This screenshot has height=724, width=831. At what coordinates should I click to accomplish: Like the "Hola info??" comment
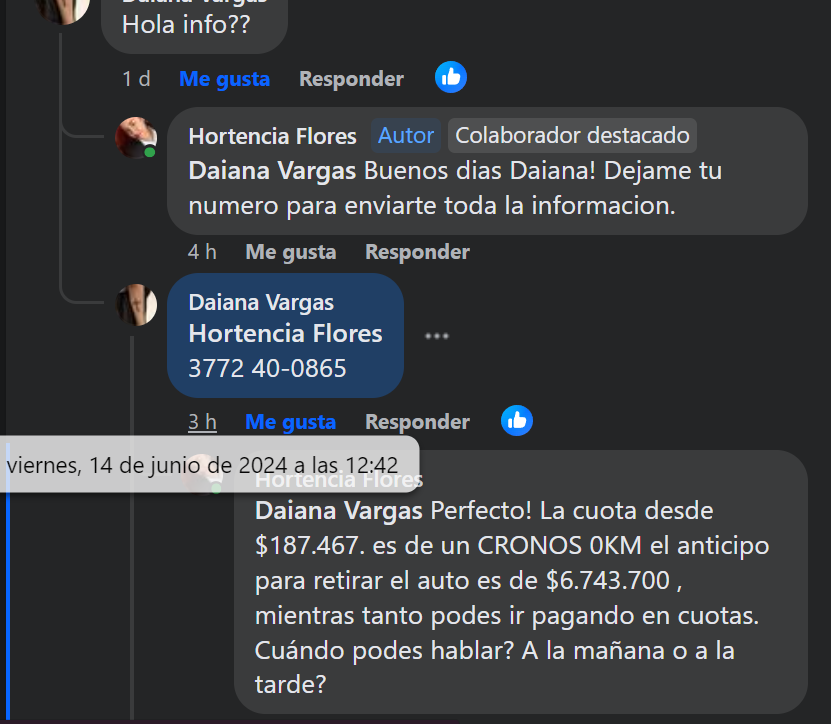tap(224, 79)
